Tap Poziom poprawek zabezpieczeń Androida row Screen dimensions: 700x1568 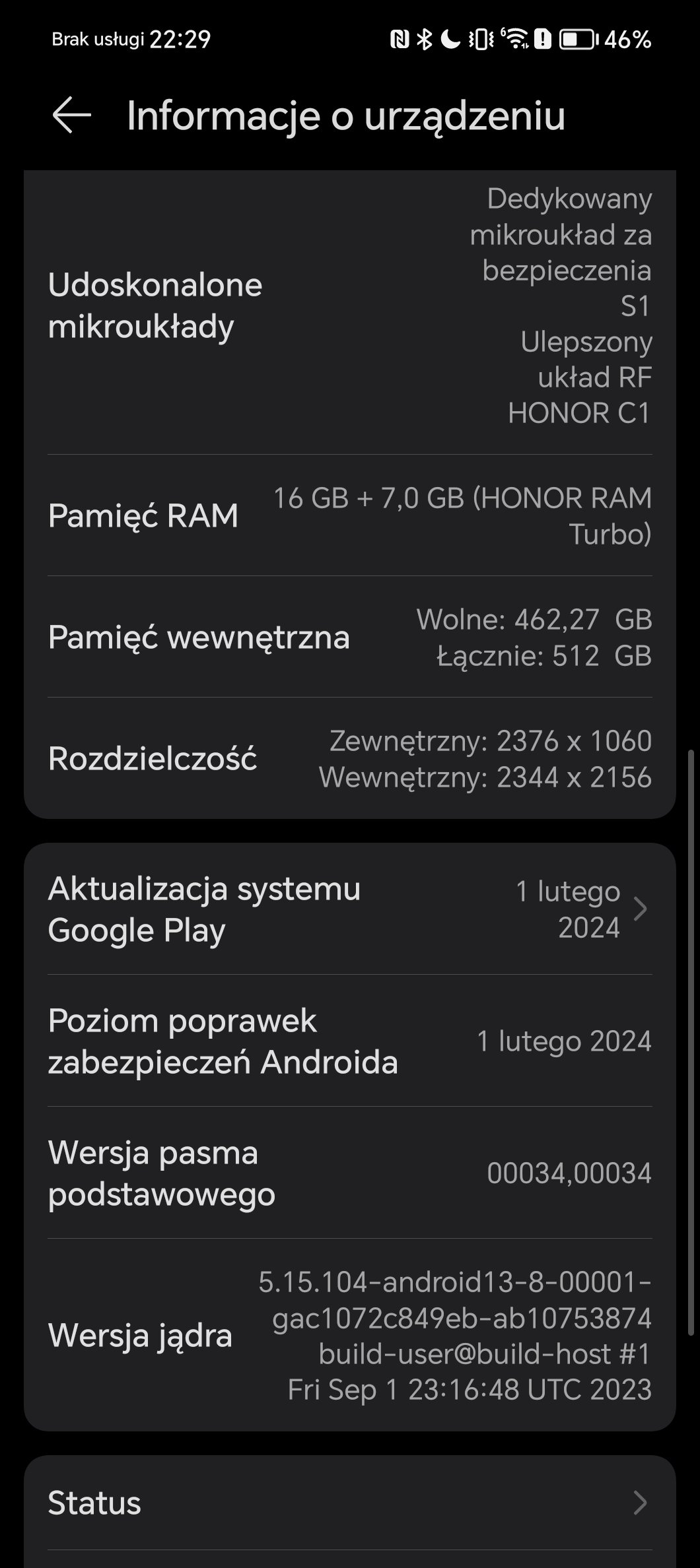point(350,1041)
